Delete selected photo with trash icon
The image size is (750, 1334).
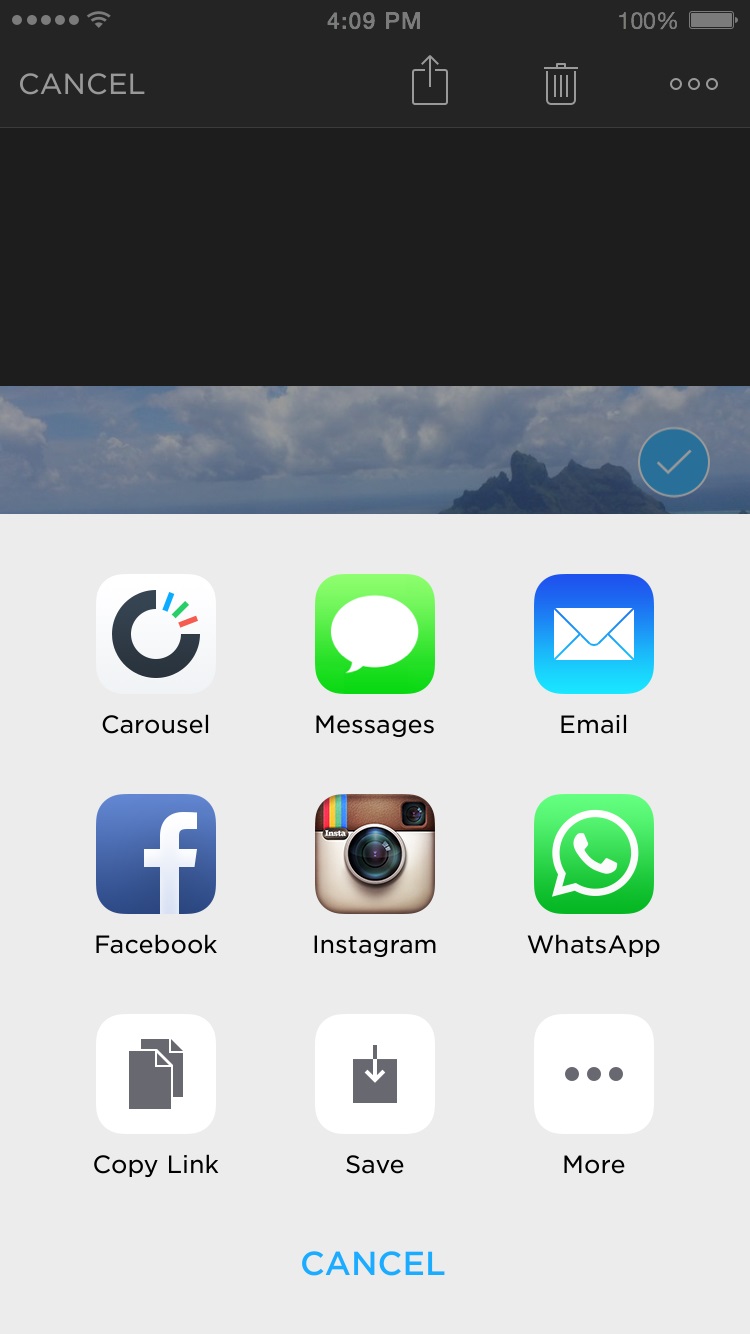(x=561, y=83)
